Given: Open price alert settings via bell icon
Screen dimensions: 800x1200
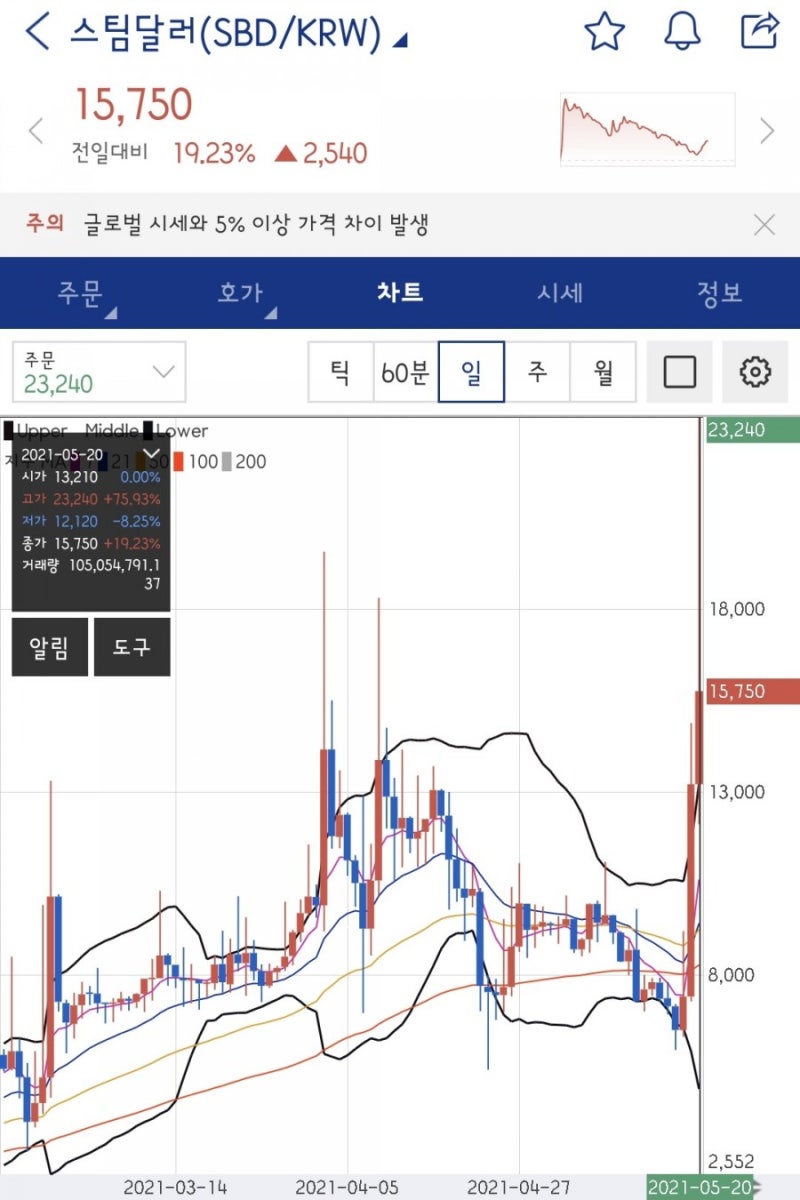Looking at the screenshot, I should 681,32.
